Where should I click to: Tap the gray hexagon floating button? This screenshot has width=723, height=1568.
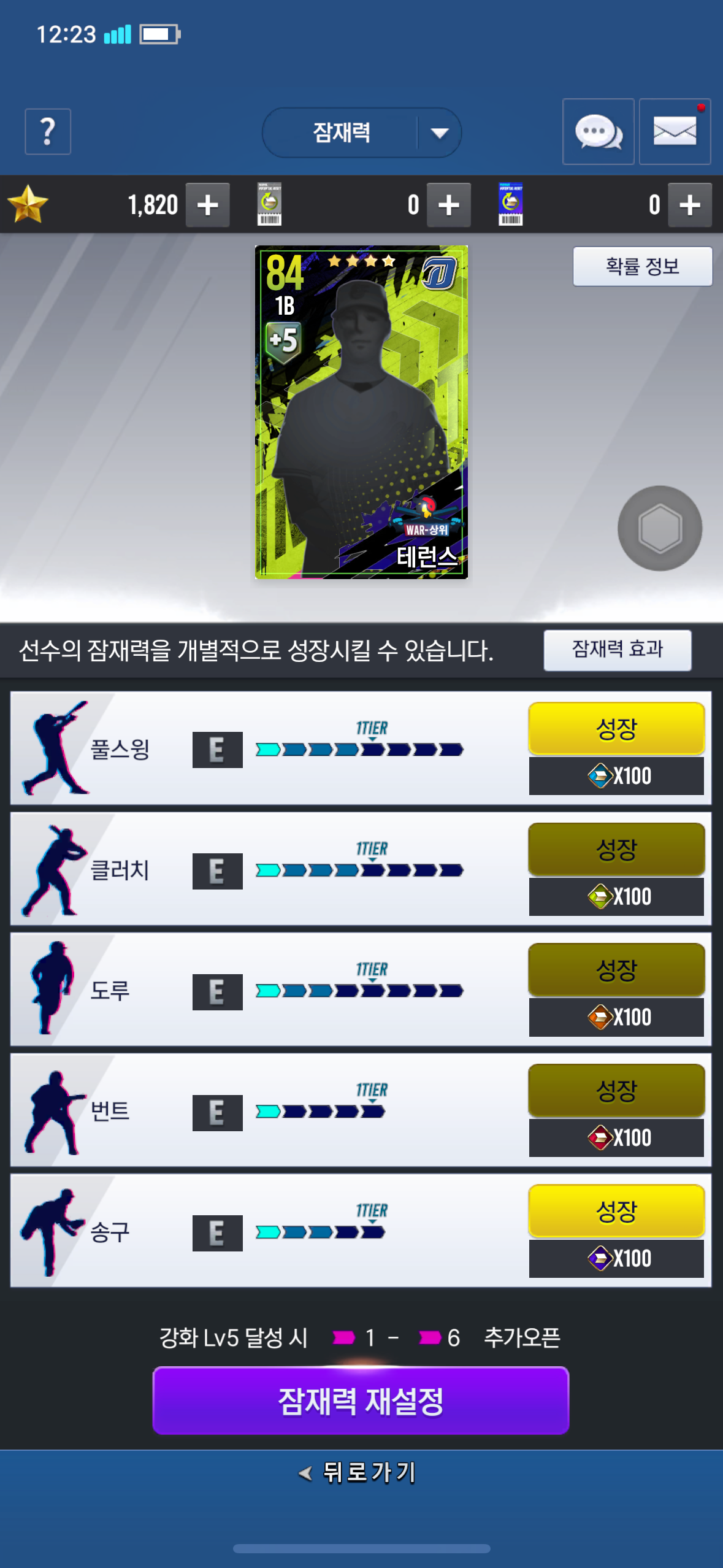(659, 528)
